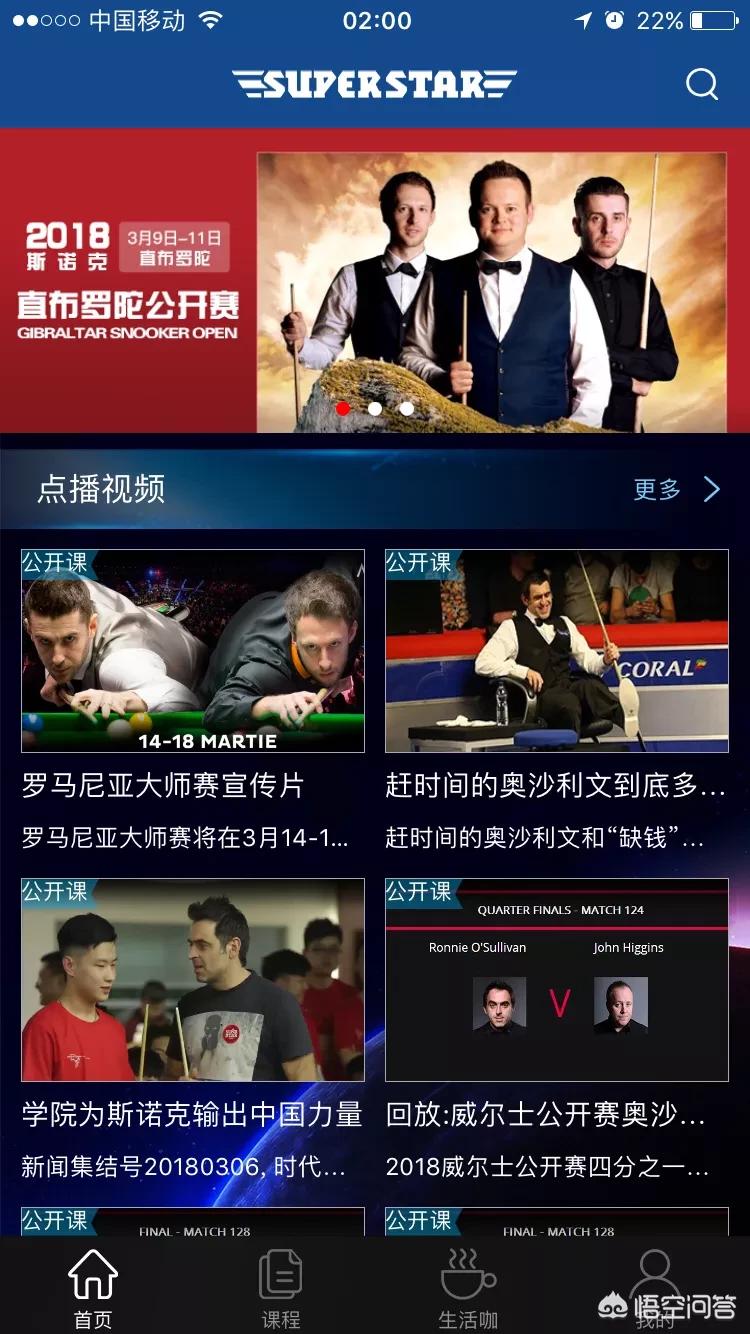Switch to the 课程 tab
Viewport: 750px width, 1334px height.
[x=281, y=1289]
